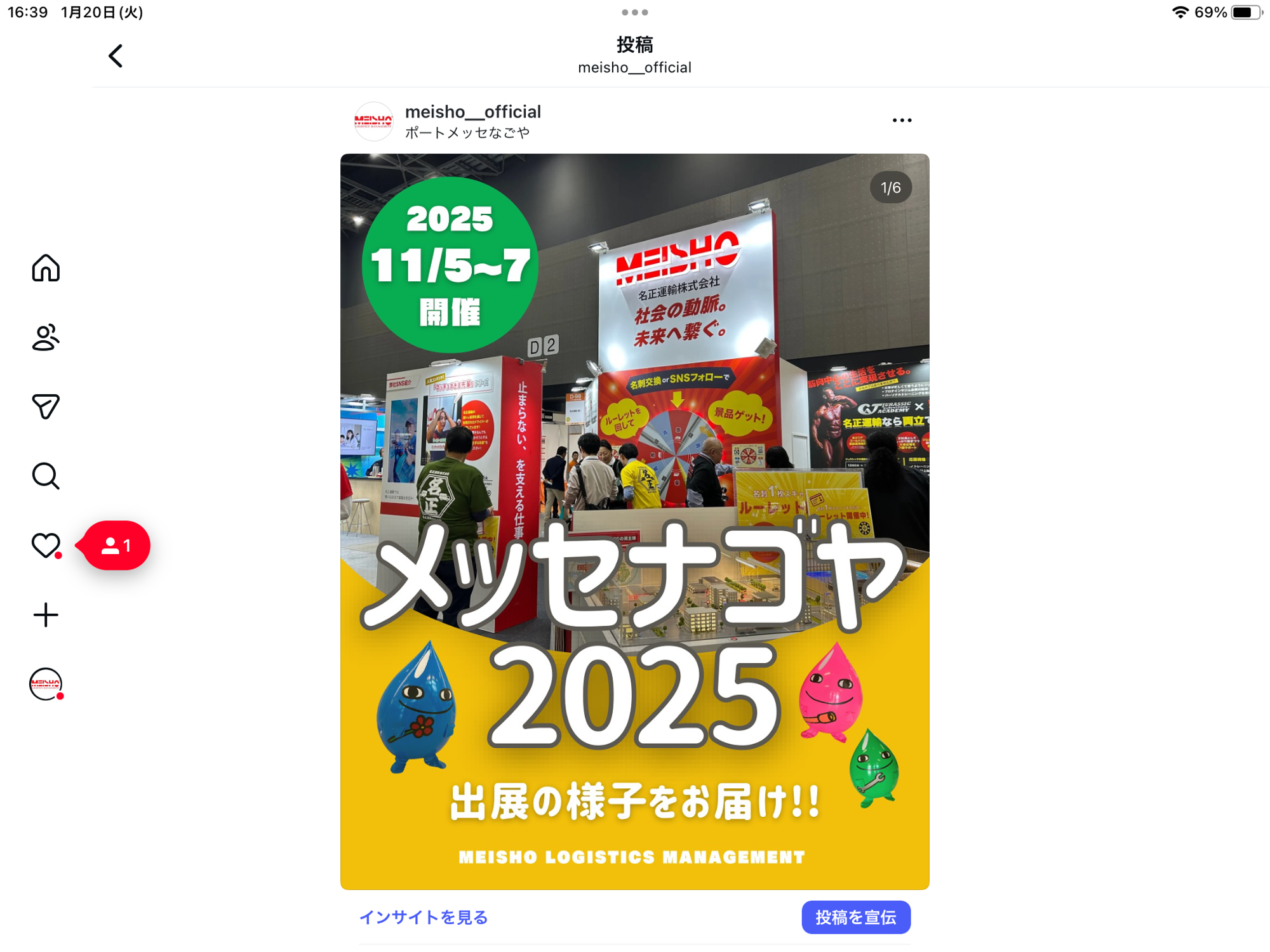The image size is (1270, 952).
Task: Tap the three dots at screen top
Action: click(634, 12)
